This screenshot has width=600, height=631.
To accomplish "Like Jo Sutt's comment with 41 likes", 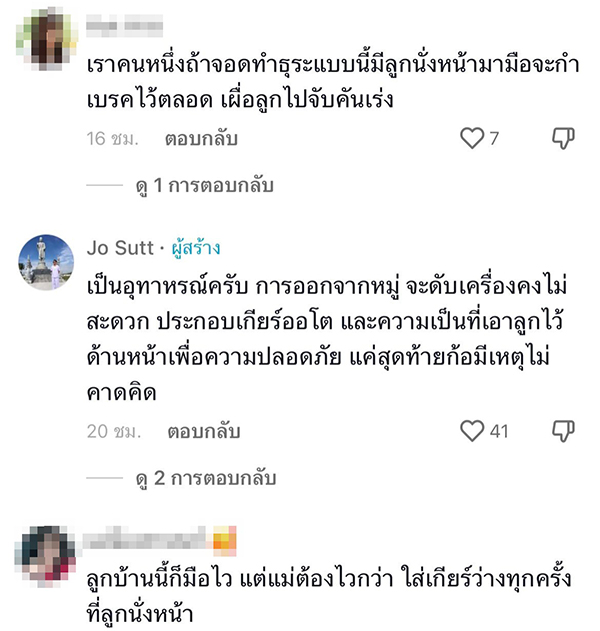I will (x=472, y=431).
